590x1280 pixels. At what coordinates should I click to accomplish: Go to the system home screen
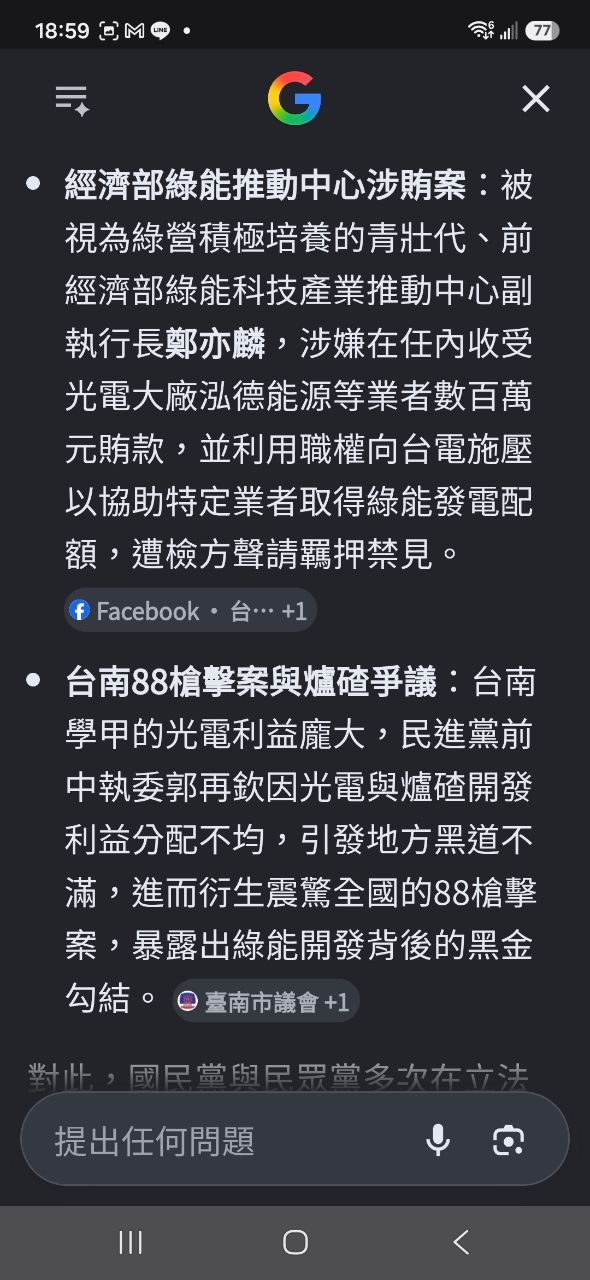tap(295, 1242)
